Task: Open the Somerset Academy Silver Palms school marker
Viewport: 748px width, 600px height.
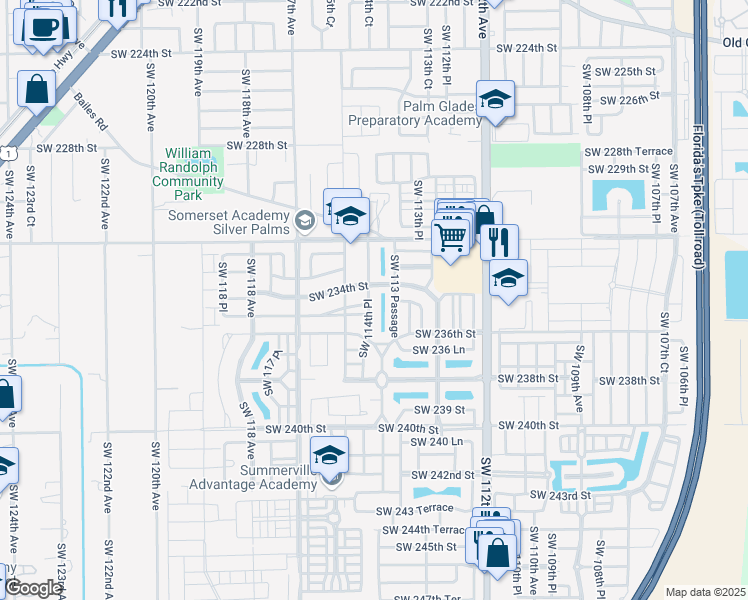Action: point(350,215)
